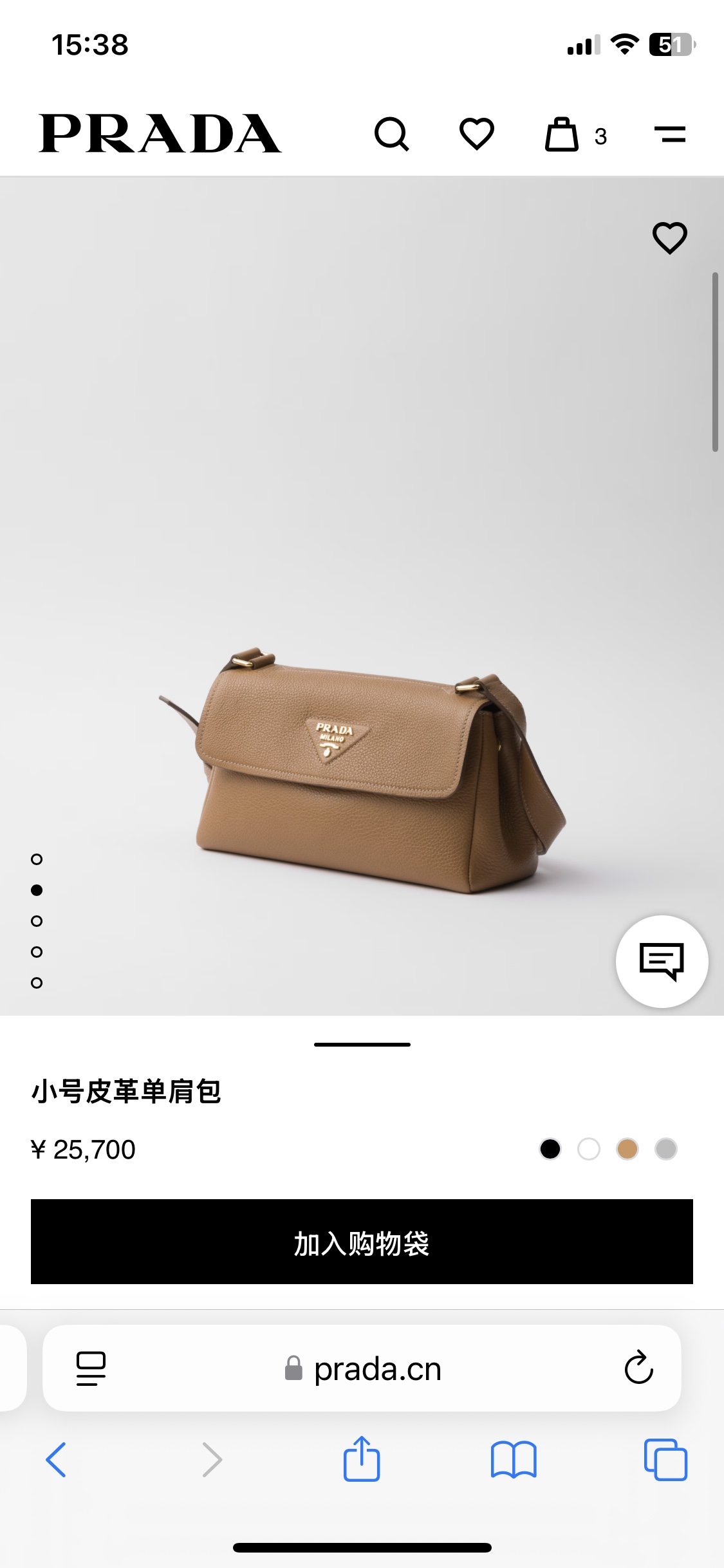Viewport: 724px width, 1568px height.
Task: Choose the tan color swatch
Action: 627,1149
